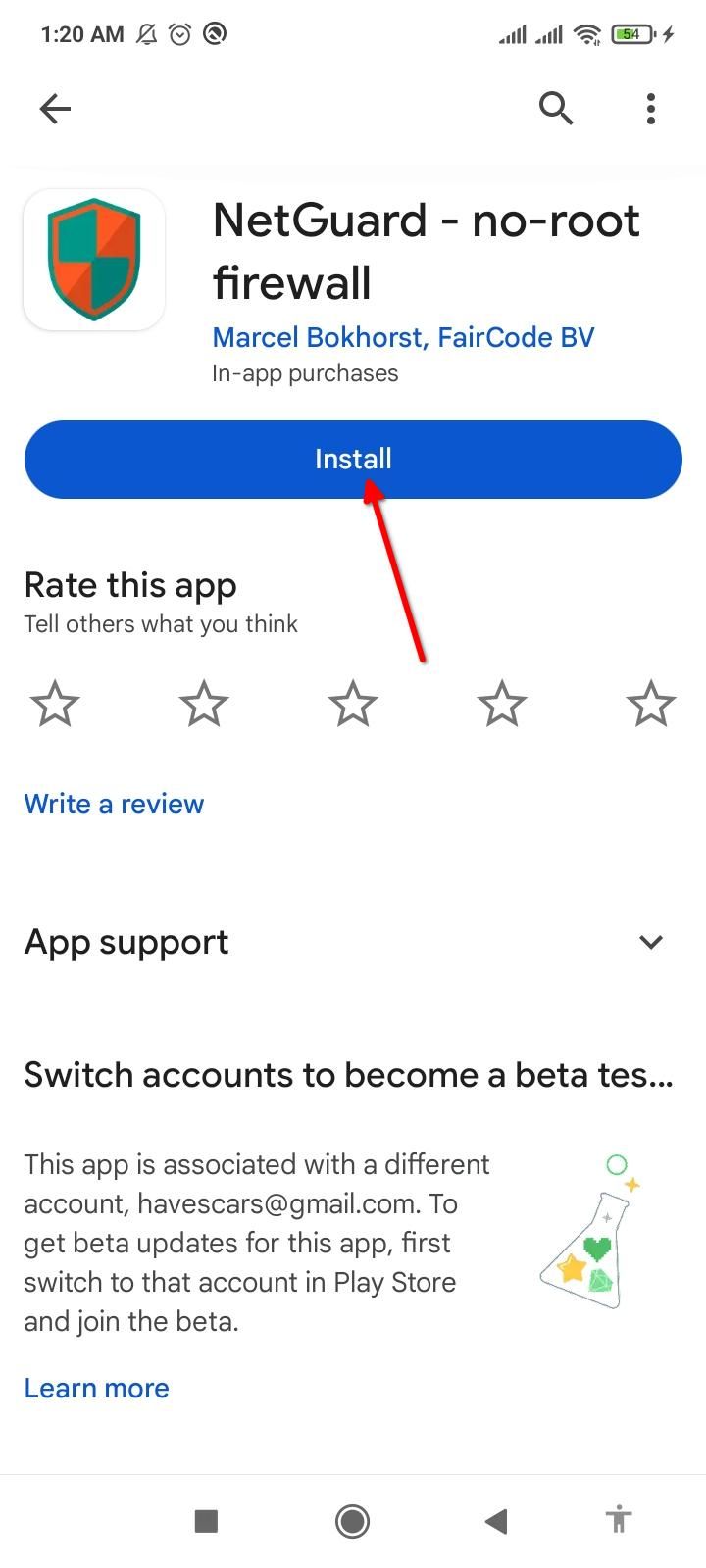This screenshot has height=1568, width=706.
Task: Open recent apps from navigation bar
Action: (206, 1521)
